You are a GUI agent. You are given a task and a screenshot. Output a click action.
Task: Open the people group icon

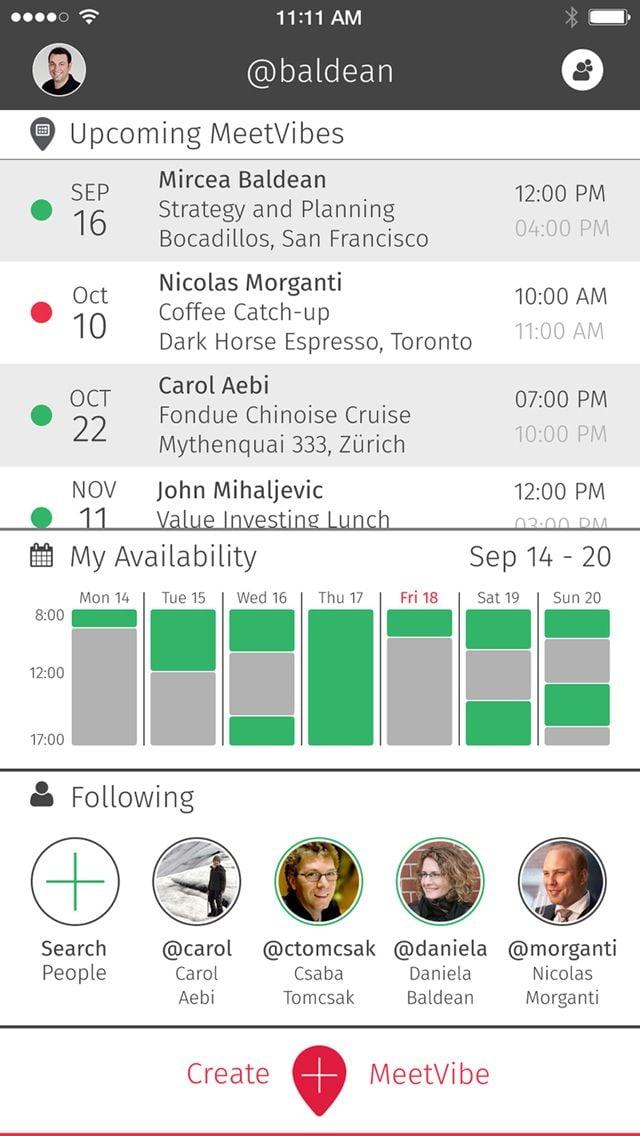pos(582,70)
